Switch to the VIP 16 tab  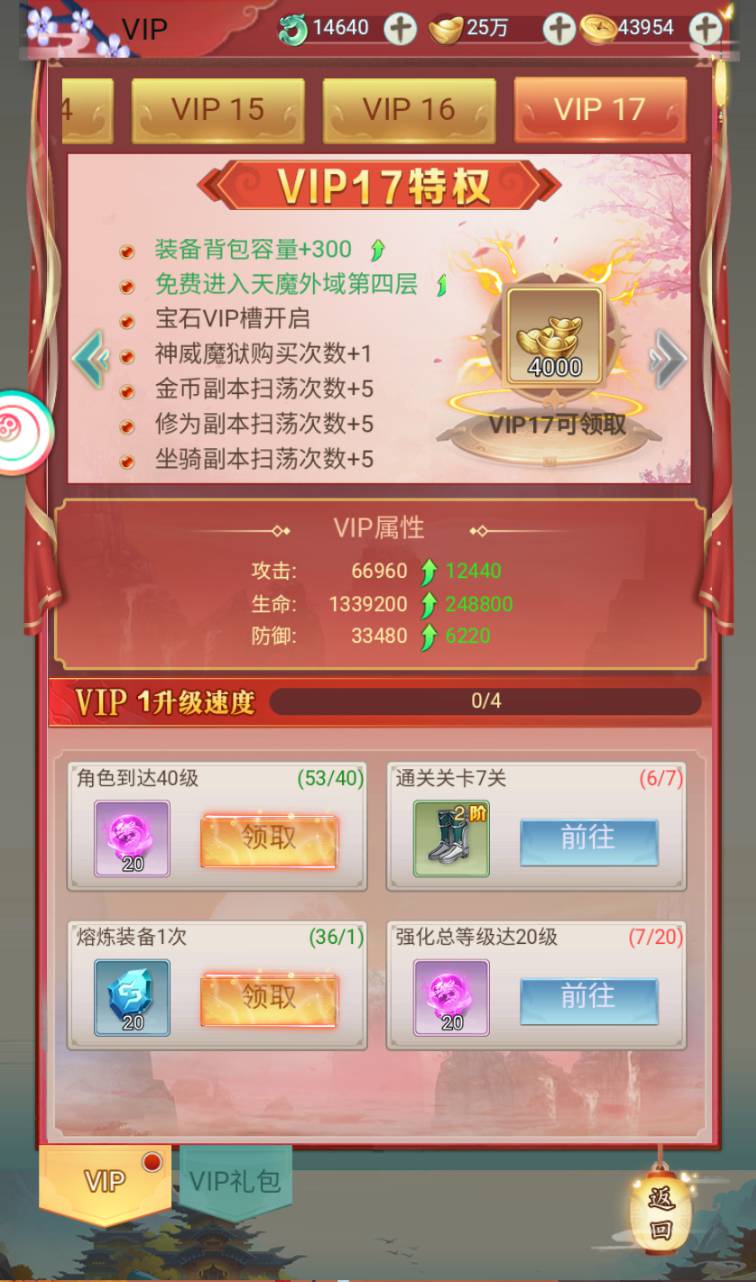click(408, 110)
